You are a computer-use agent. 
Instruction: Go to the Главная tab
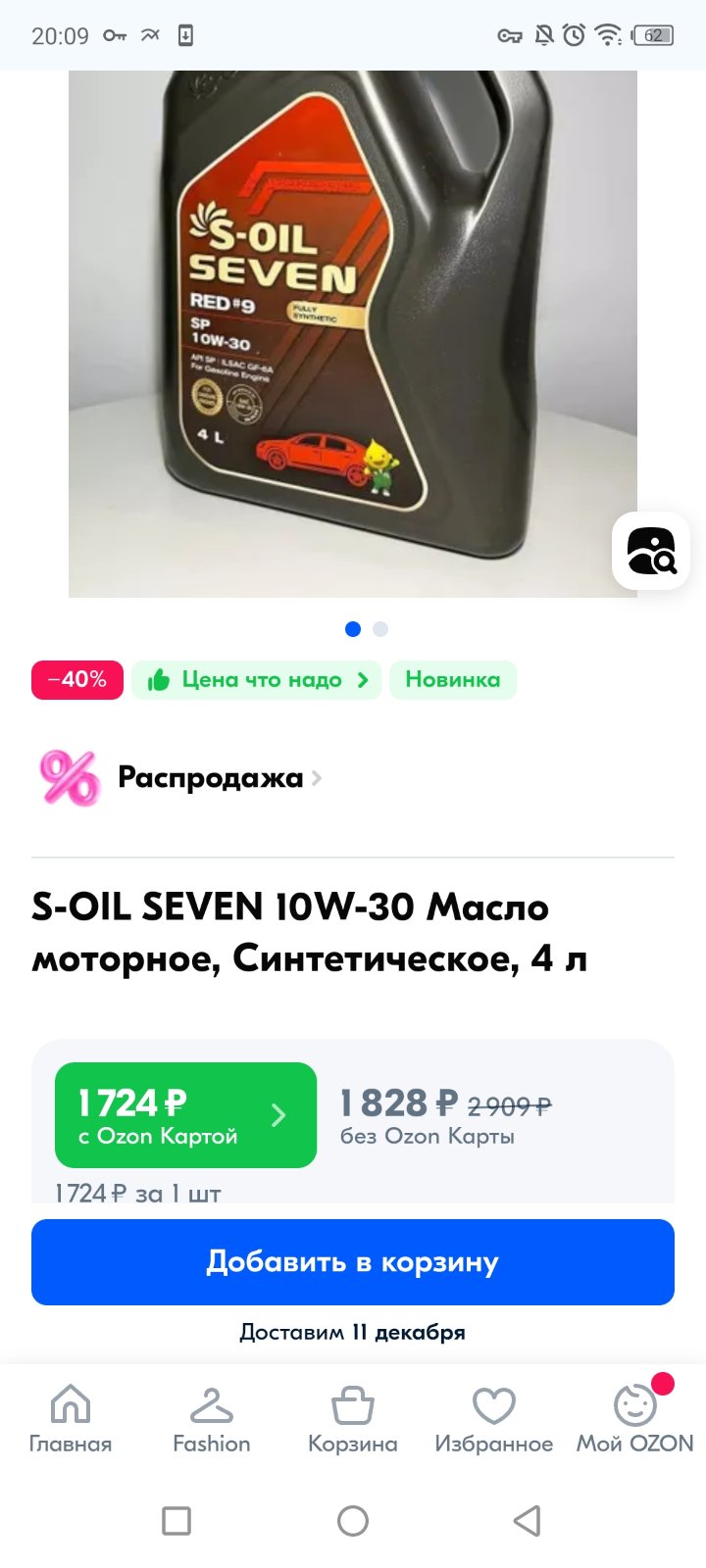click(x=71, y=1418)
